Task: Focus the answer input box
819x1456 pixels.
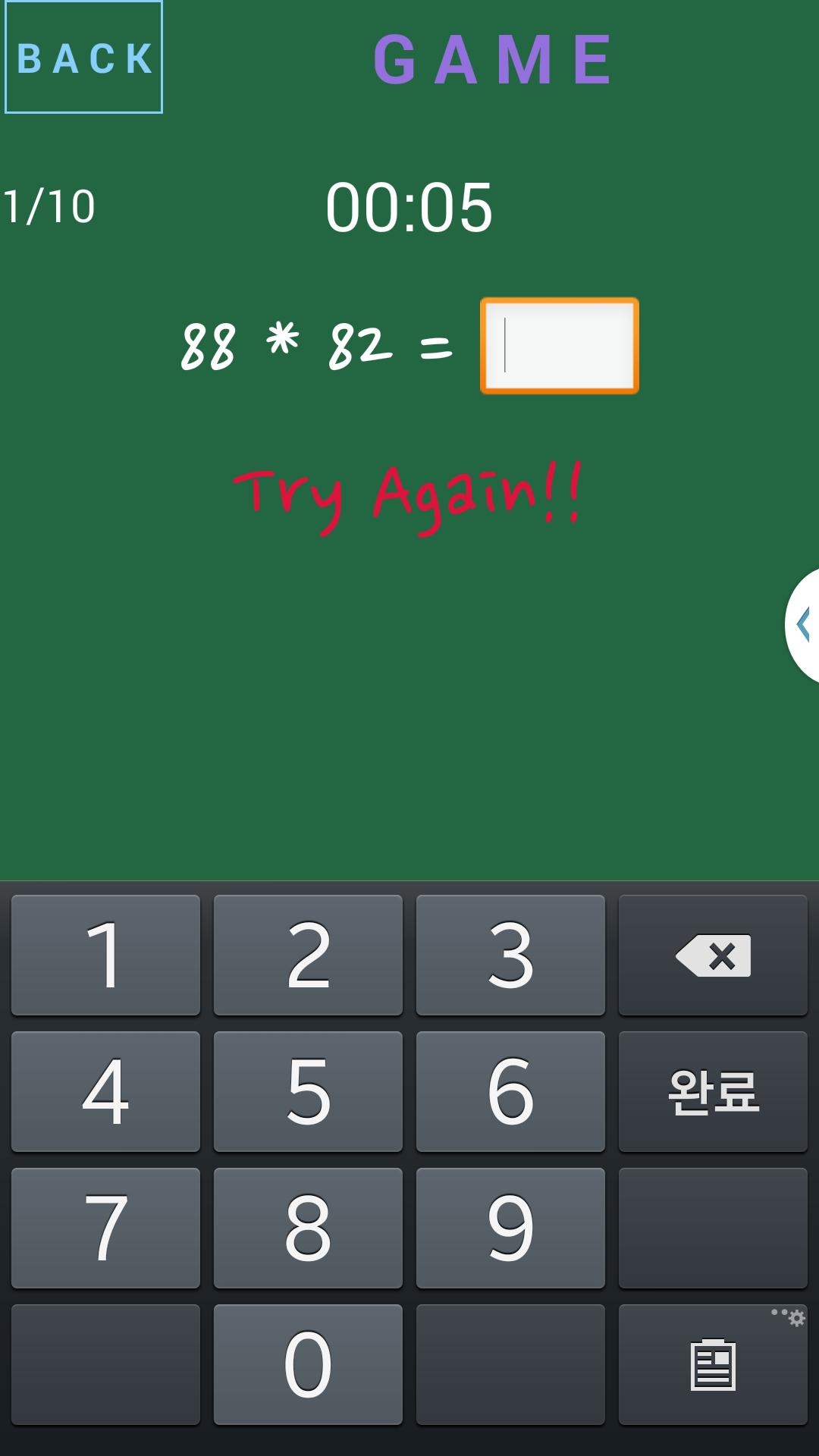Action: (560, 346)
